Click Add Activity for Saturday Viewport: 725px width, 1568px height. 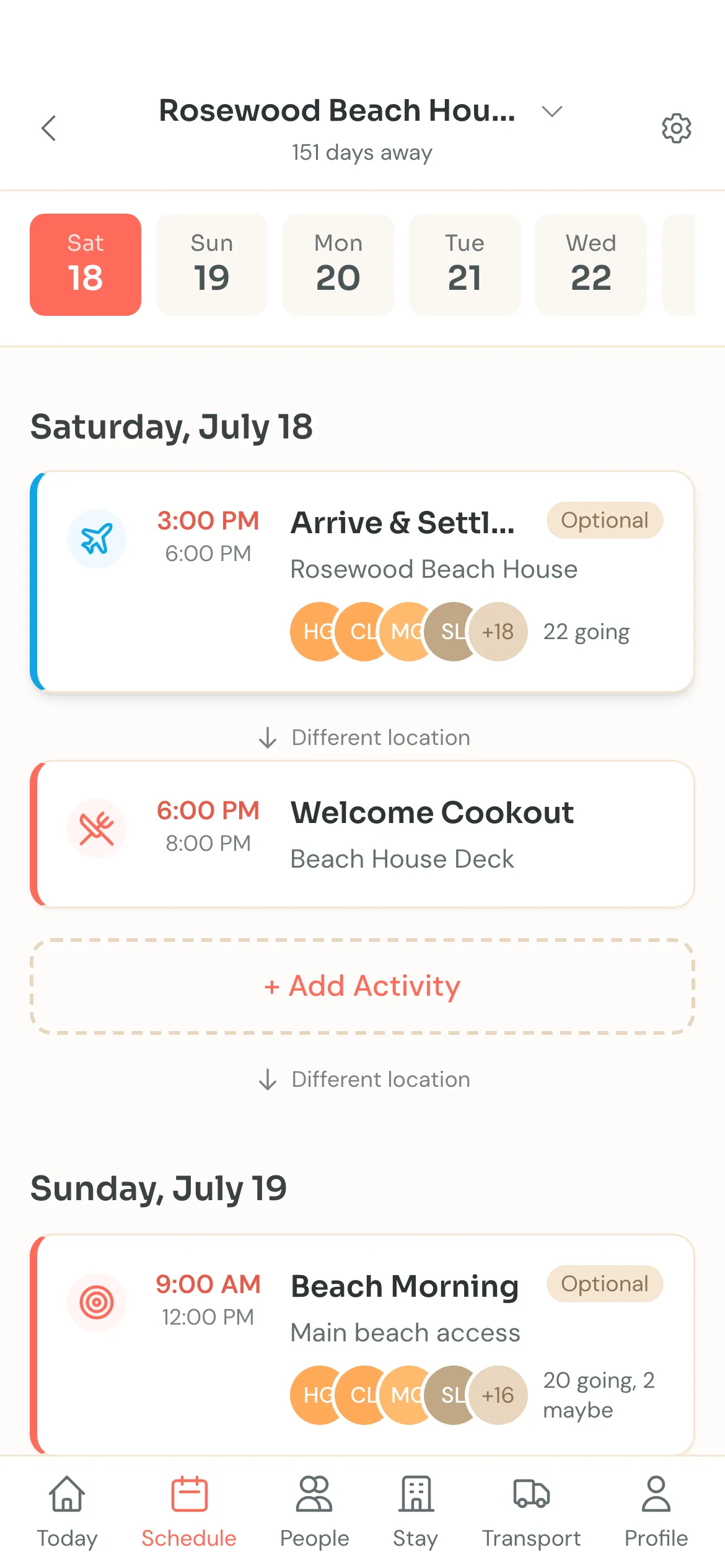[362, 987]
